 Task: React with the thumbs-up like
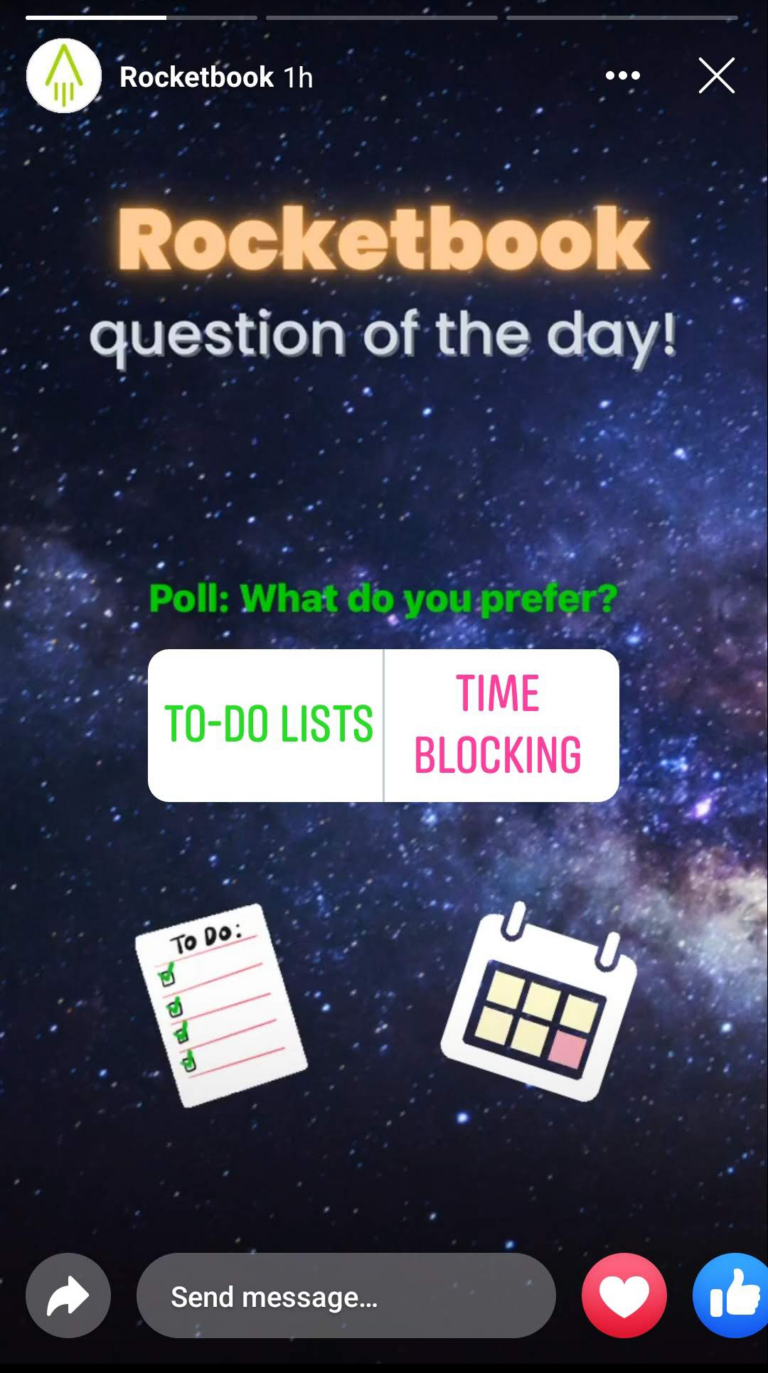coord(732,1296)
